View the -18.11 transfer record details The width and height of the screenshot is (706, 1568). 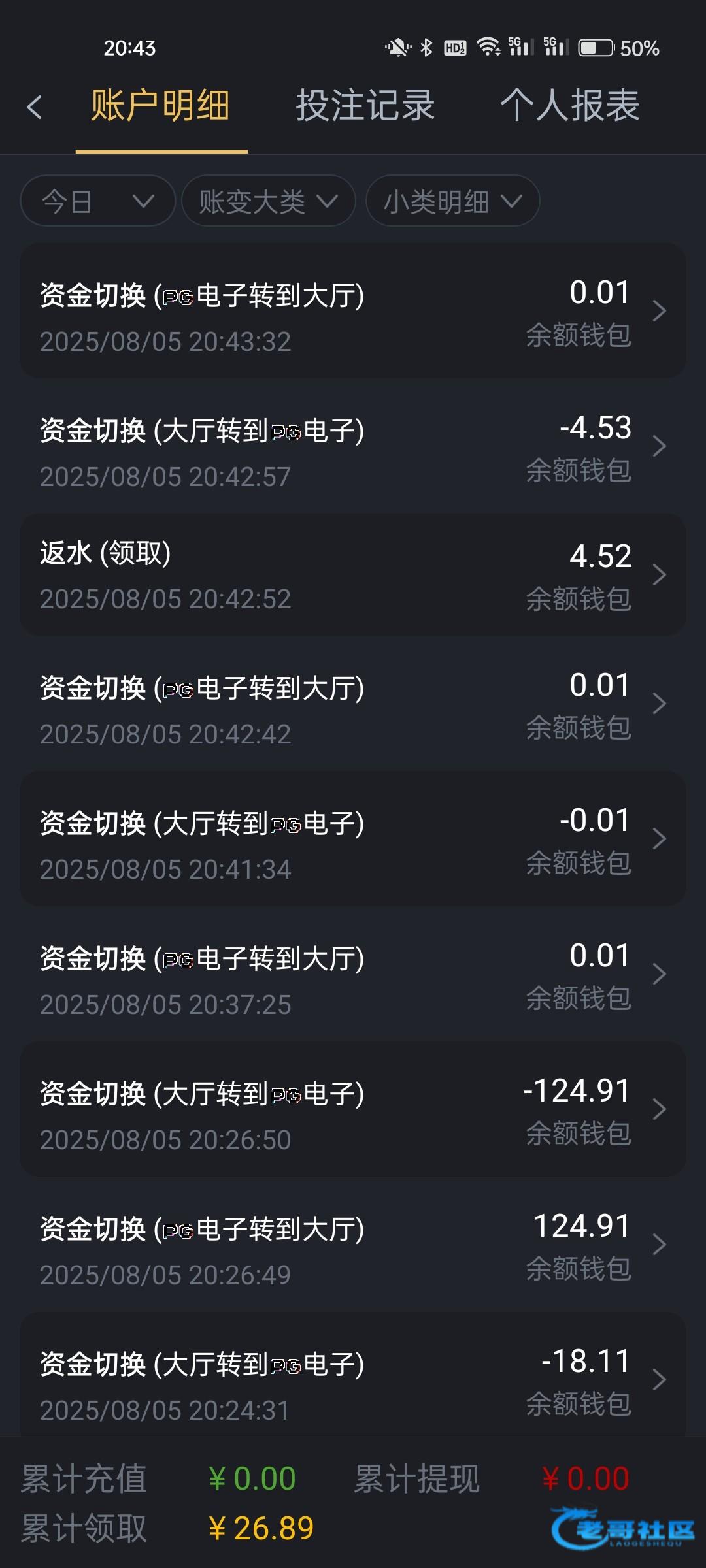point(353,1379)
